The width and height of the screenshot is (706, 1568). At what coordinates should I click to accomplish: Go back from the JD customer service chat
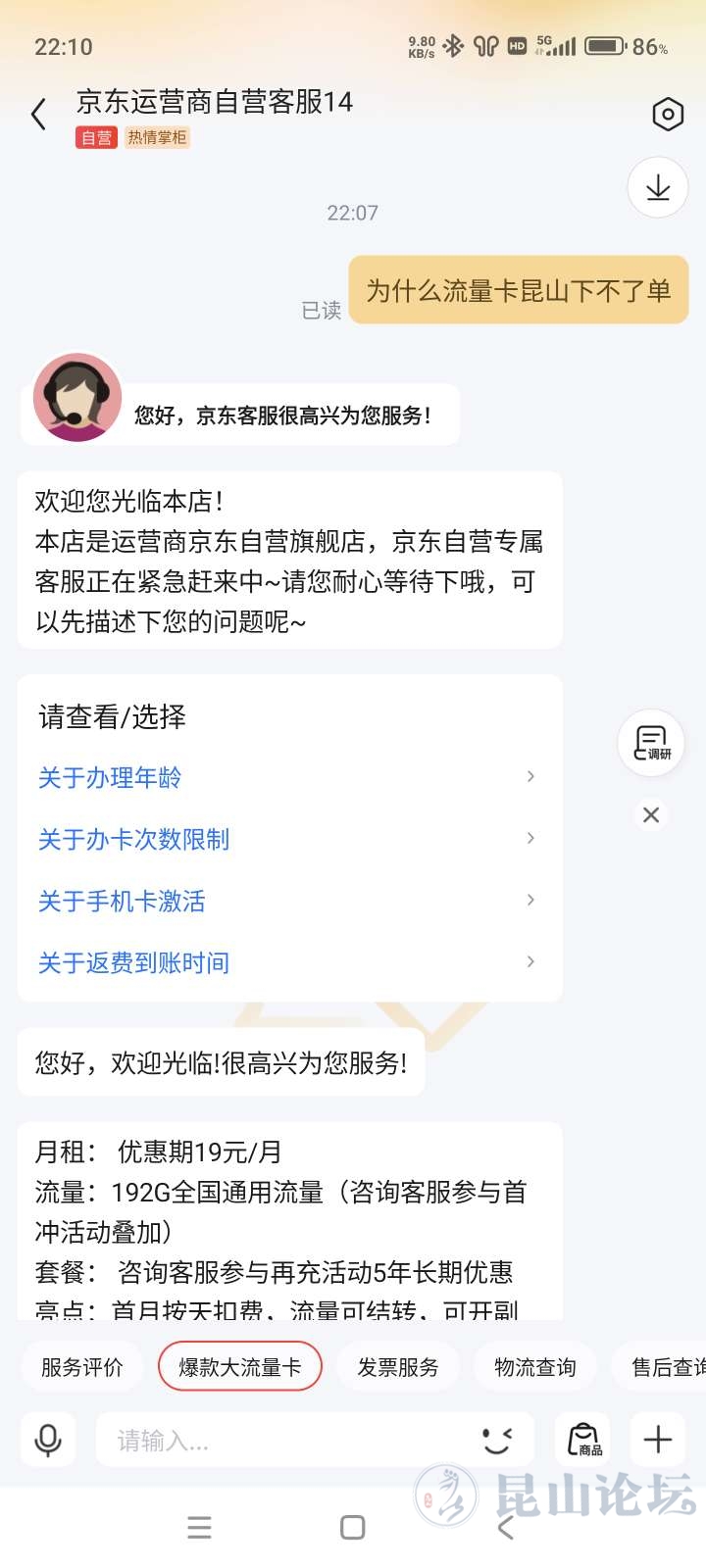[39, 115]
